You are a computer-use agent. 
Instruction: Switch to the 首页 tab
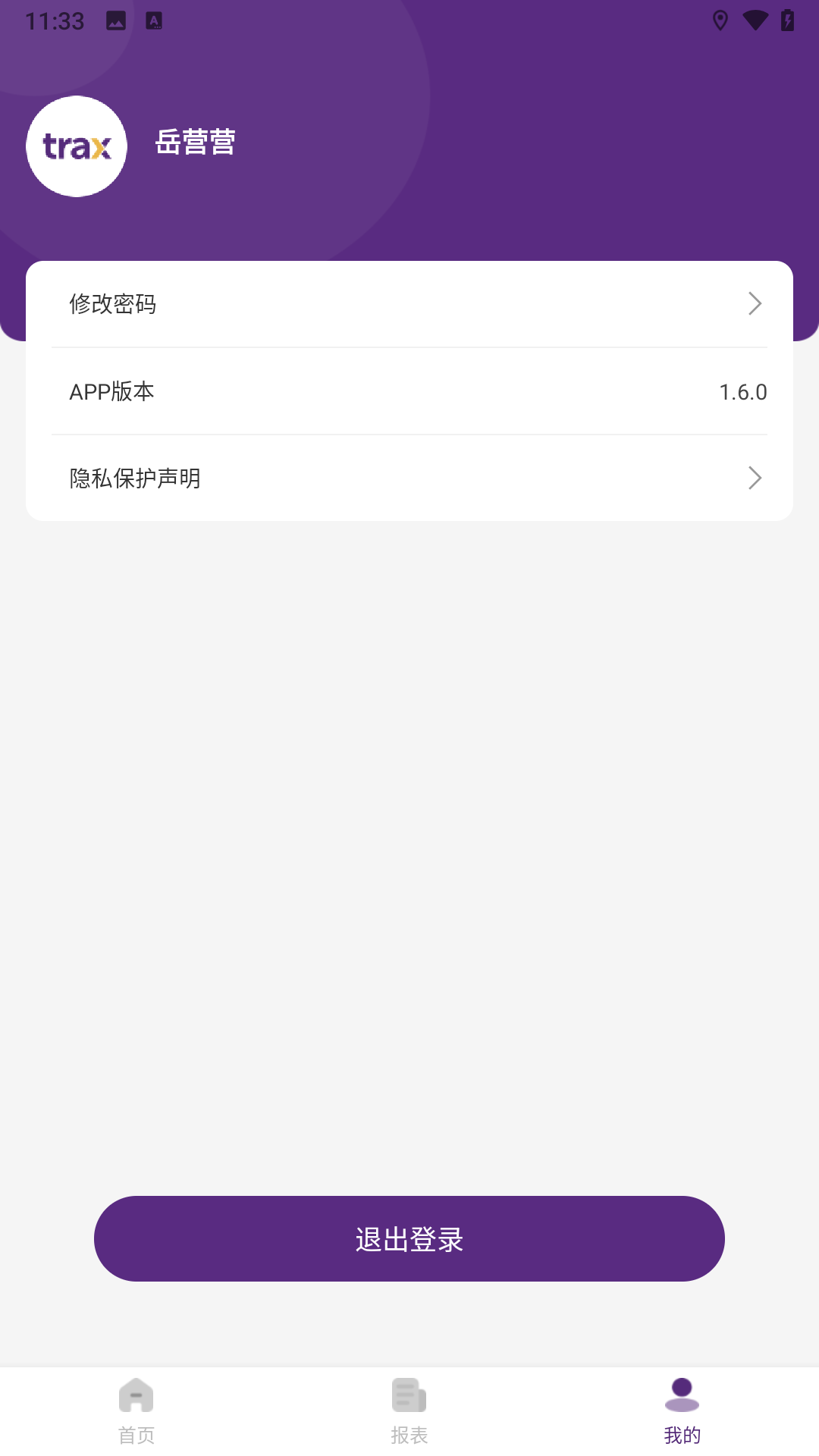[136, 1410]
